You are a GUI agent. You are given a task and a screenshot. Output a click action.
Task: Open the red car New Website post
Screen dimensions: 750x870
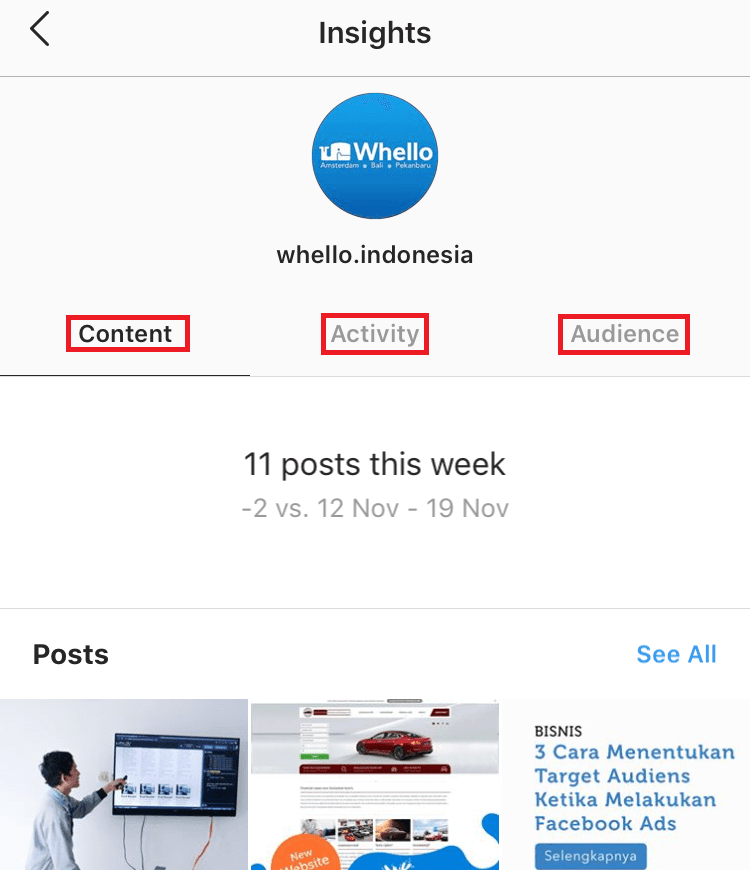[x=374, y=784]
